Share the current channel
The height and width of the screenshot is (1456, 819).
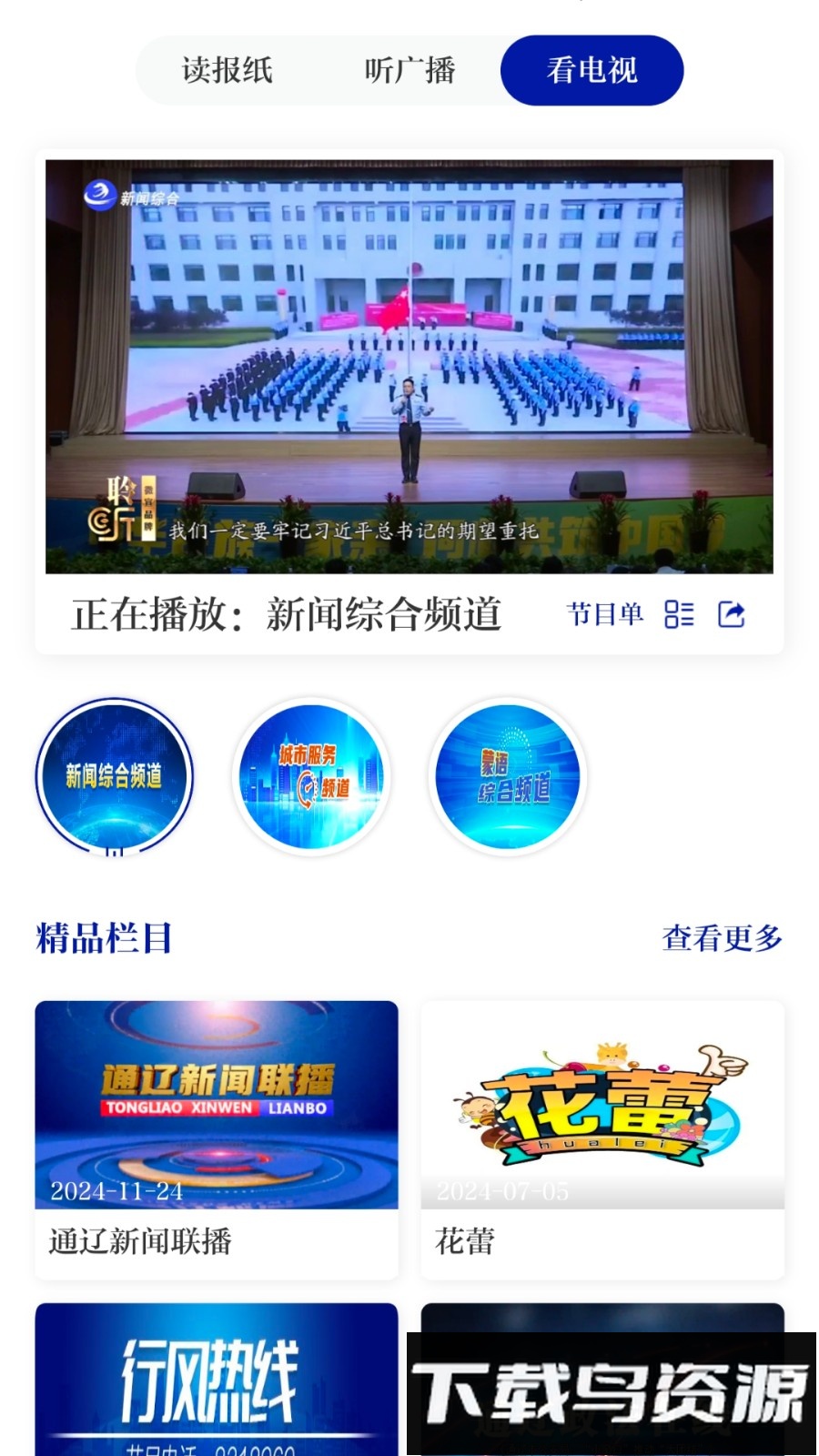point(732,614)
